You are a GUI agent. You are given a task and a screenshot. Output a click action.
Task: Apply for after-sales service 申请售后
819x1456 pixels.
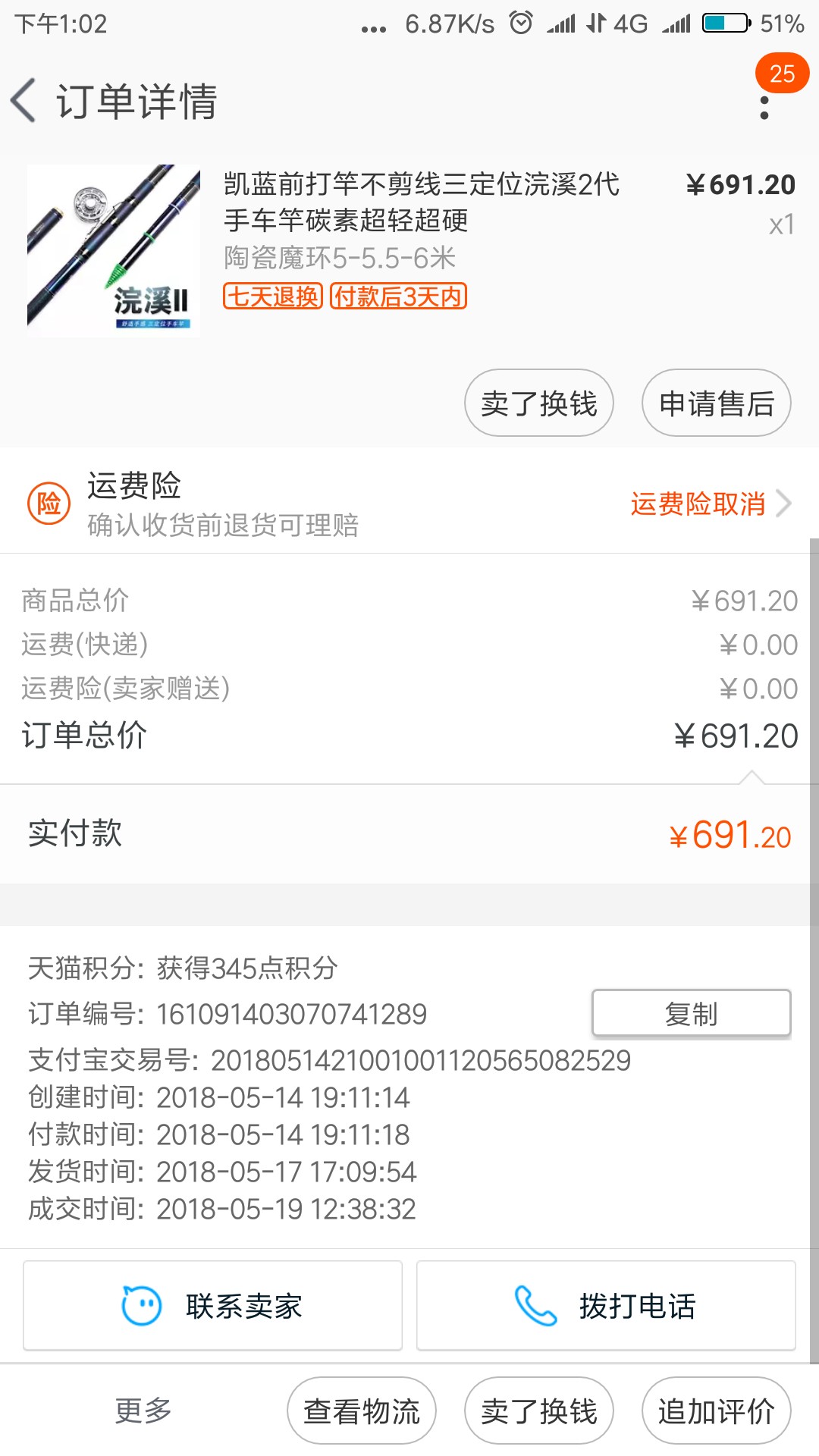coord(717,403)
